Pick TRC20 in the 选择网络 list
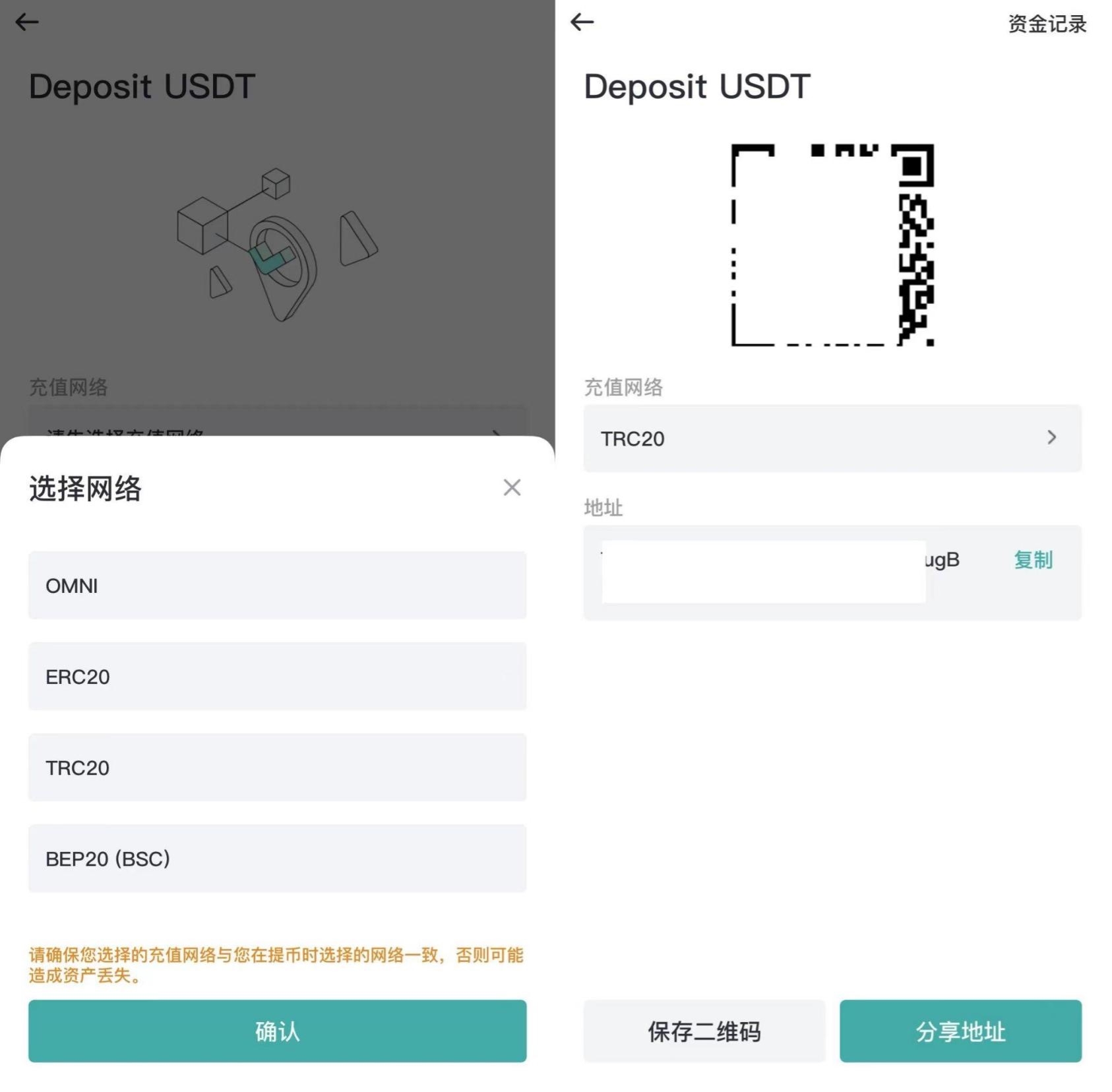 277,767
